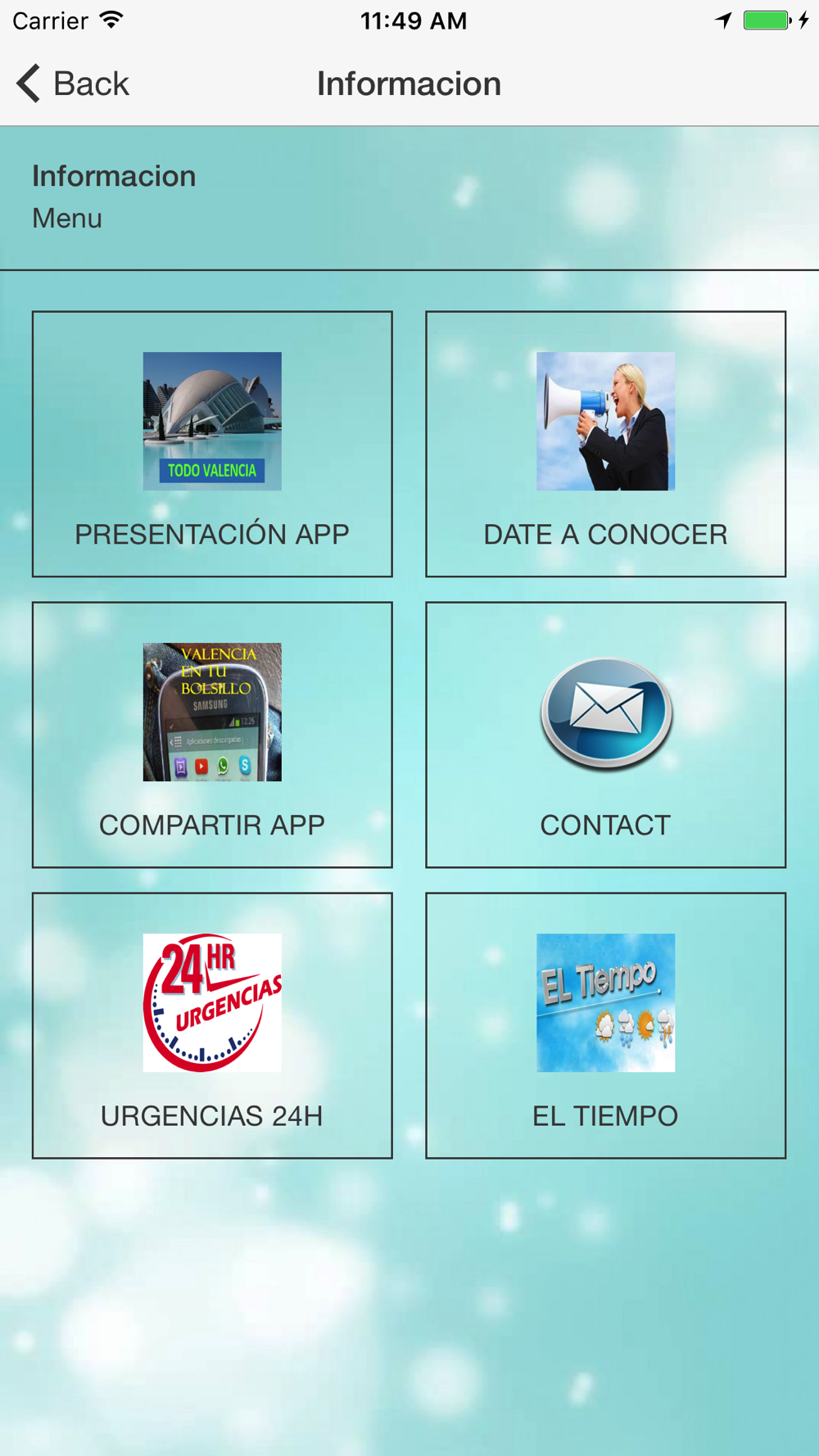
Task: Select the Date a Conocer tile
Action: pos(605,444)
